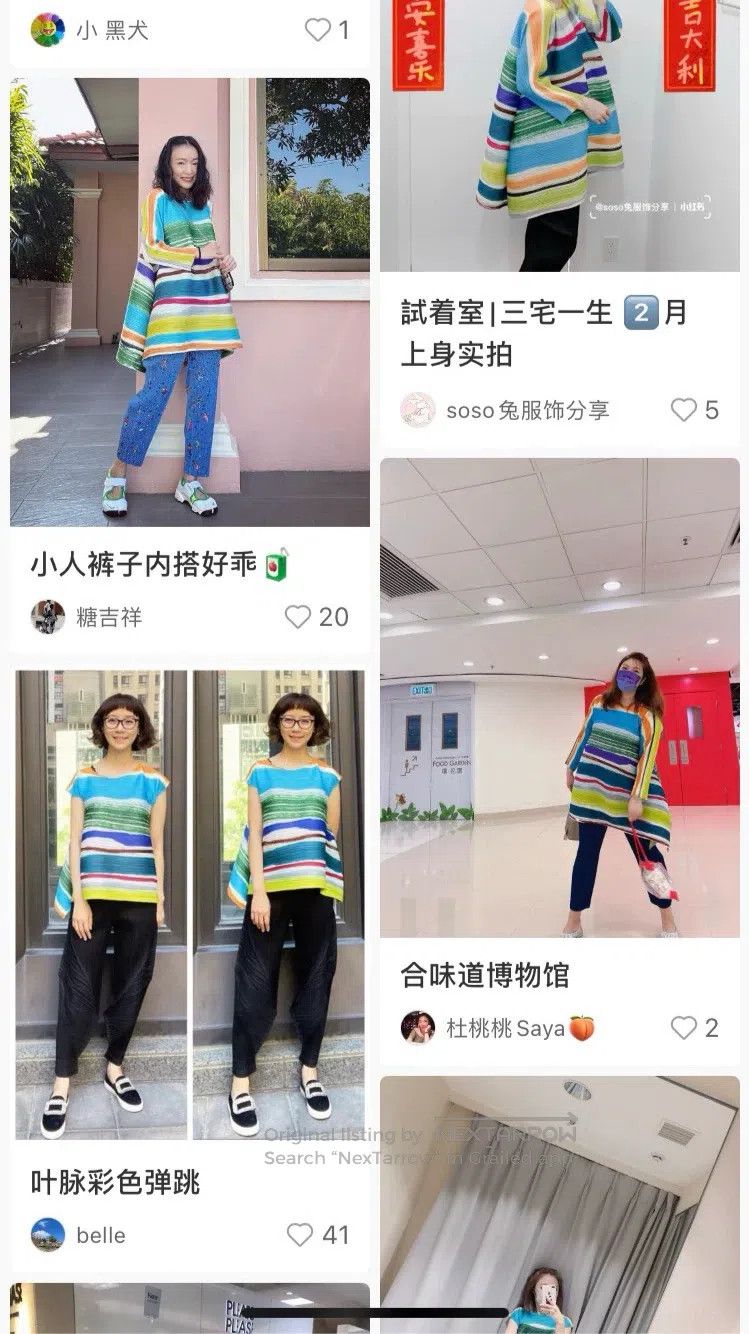
Task: View soso兔服饰分享's profile
Action: (504, 410)
